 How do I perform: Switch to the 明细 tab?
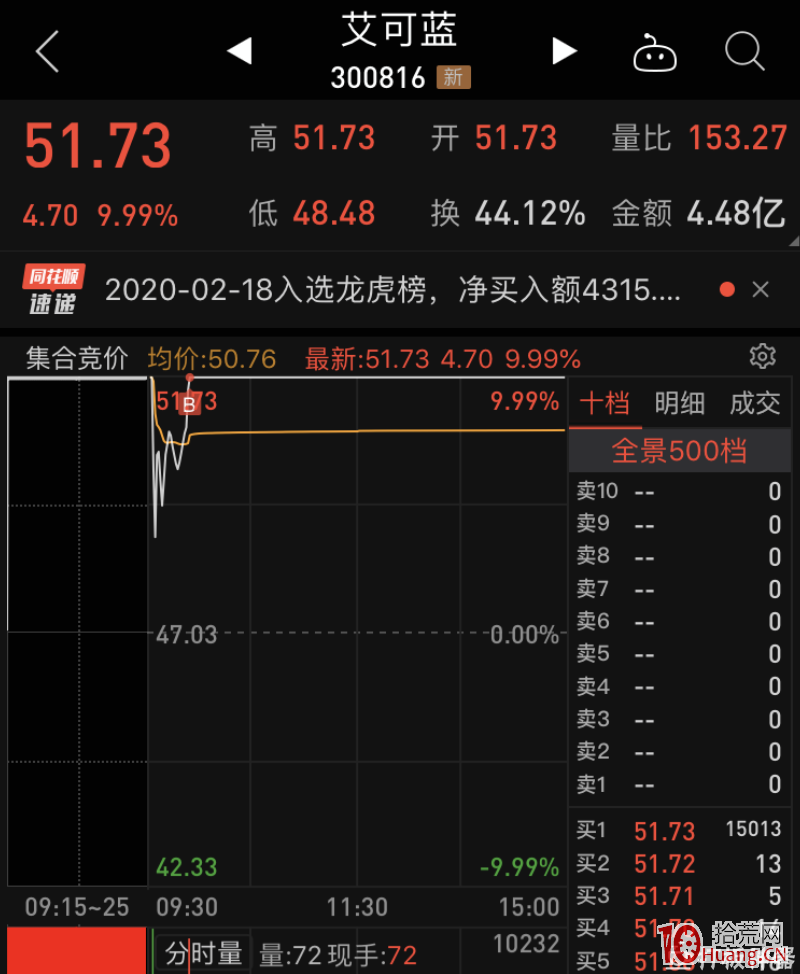[680, 403]
